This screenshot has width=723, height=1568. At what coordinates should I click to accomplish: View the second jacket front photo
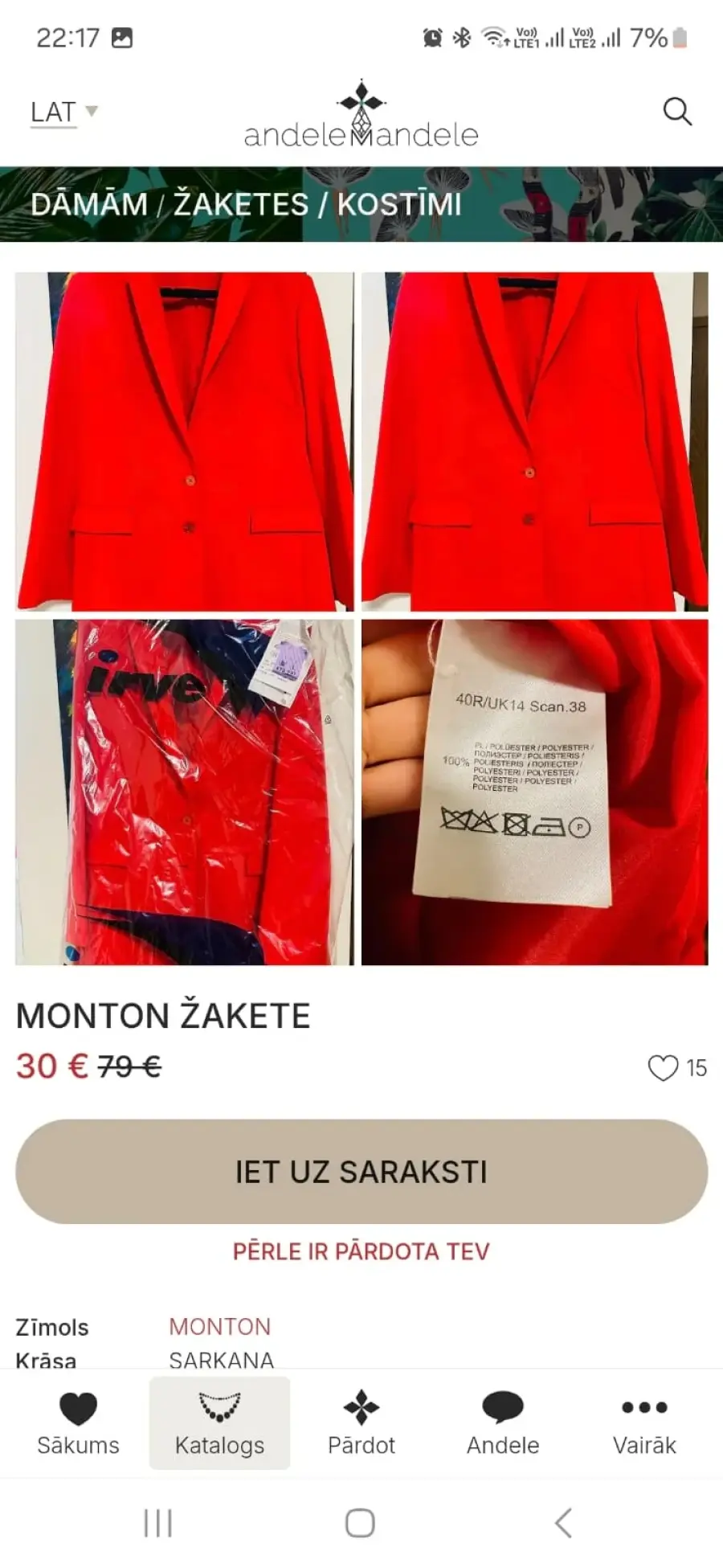(x=534, y=441)
